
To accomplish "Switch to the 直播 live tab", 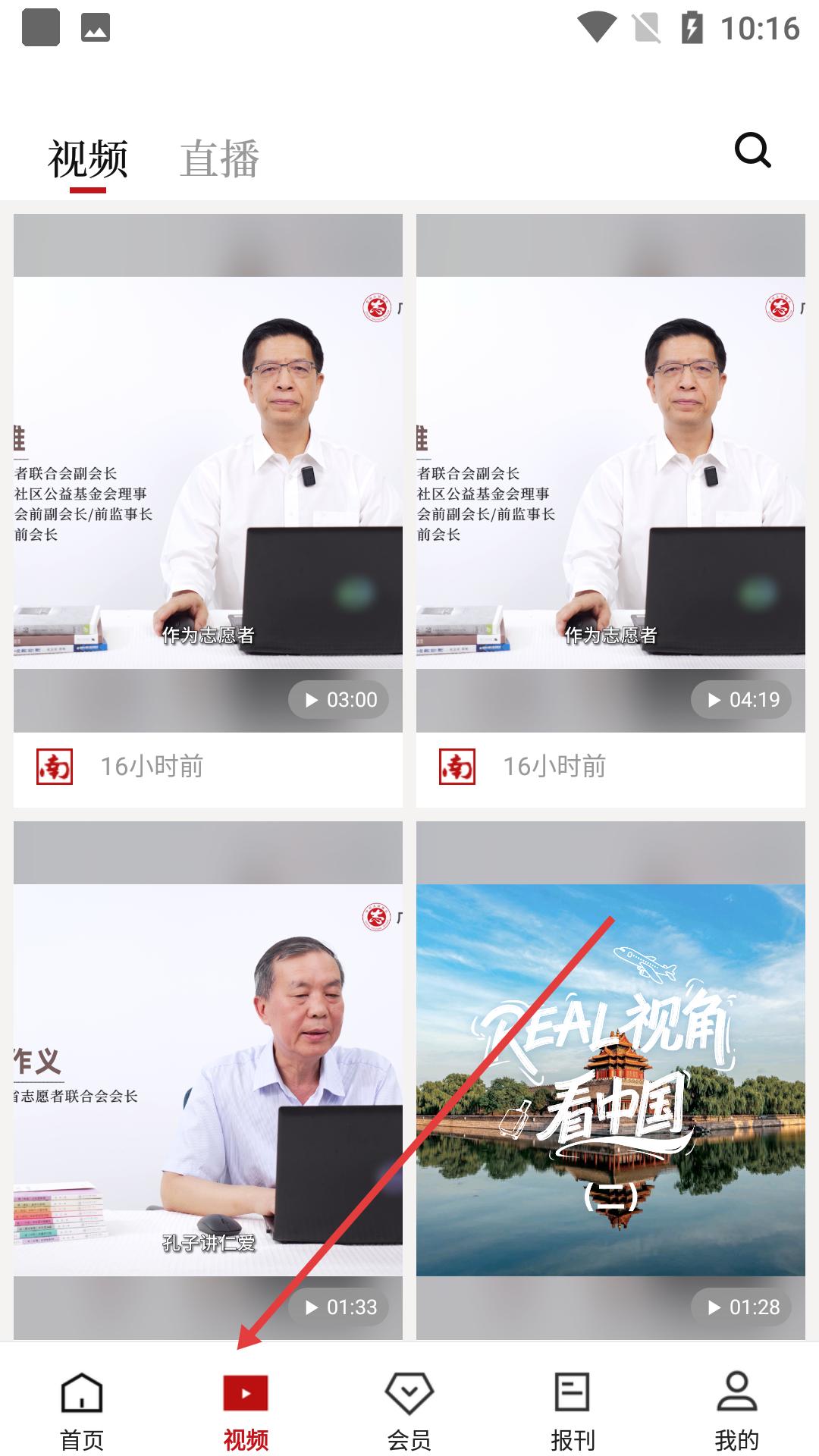I will (x=218, y=159).
